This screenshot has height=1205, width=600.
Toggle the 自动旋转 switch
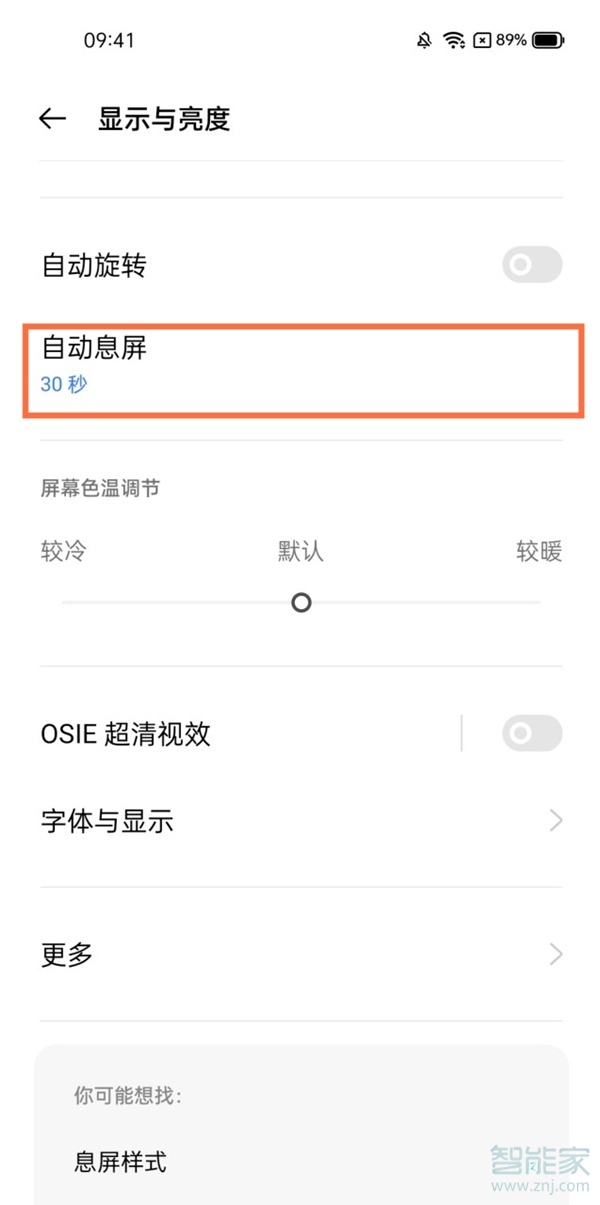(x=531, y=265)
